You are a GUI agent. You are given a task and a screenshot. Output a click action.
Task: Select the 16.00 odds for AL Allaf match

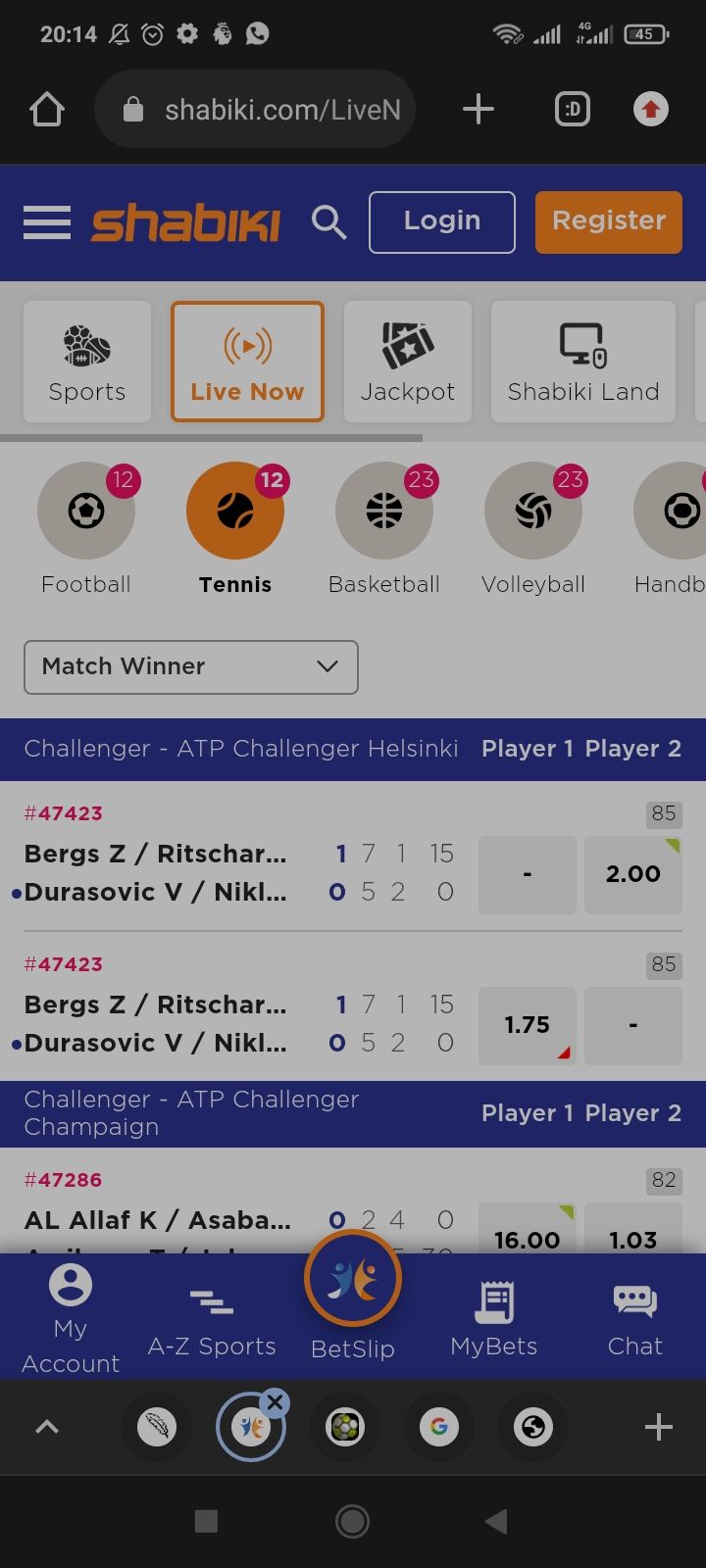pyautogui.click(x=527, y=1233)
